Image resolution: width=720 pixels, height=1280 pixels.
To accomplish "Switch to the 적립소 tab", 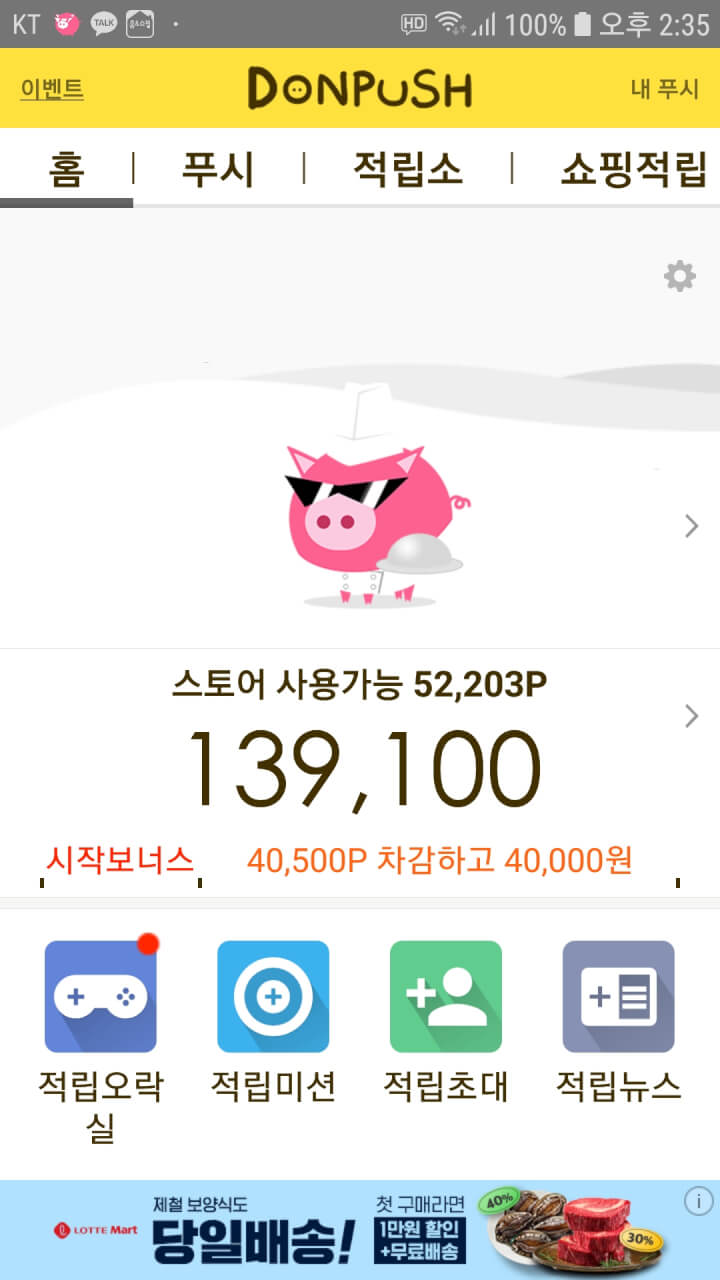I will pos(407,169).
